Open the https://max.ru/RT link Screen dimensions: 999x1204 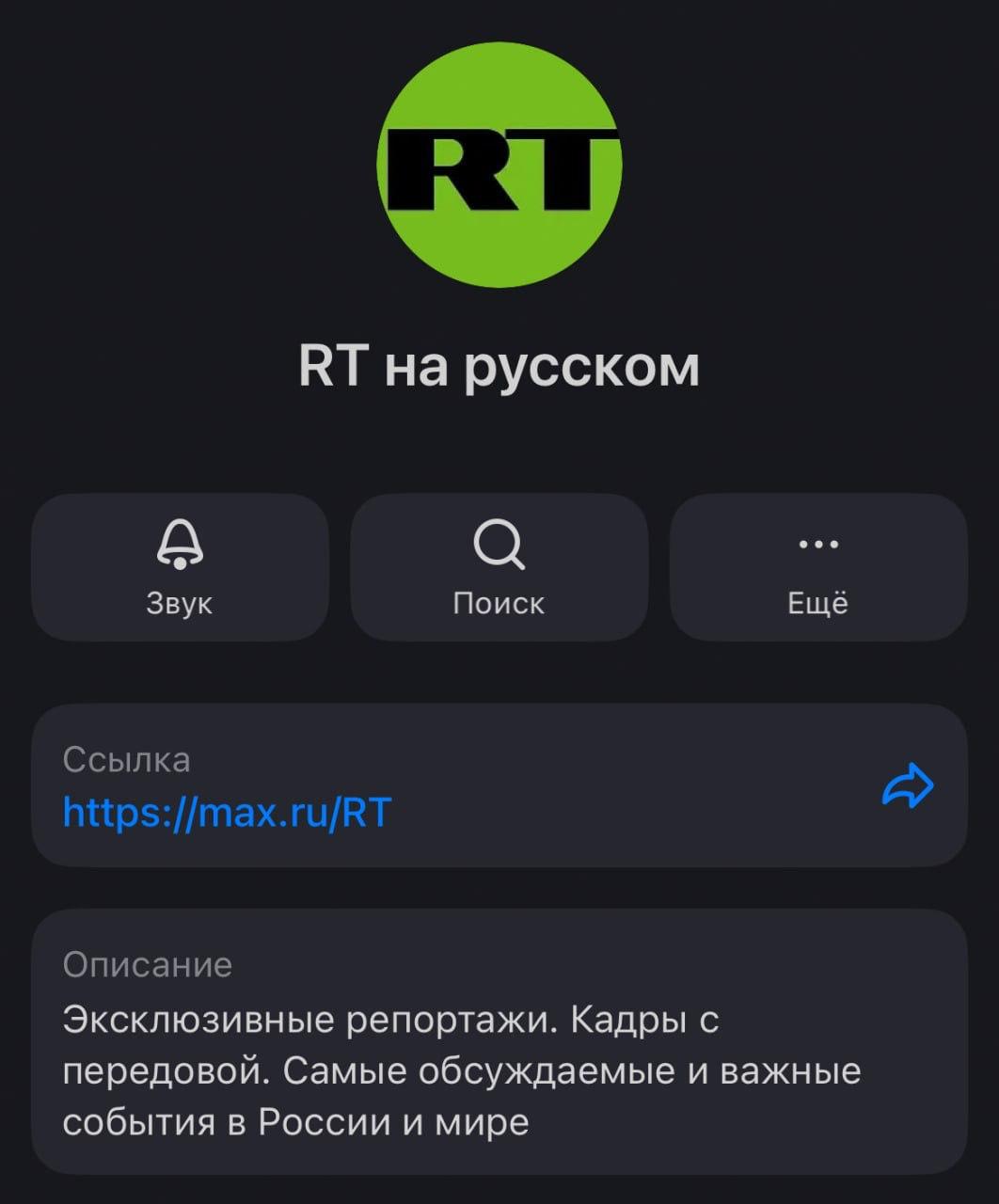point(227,812)
